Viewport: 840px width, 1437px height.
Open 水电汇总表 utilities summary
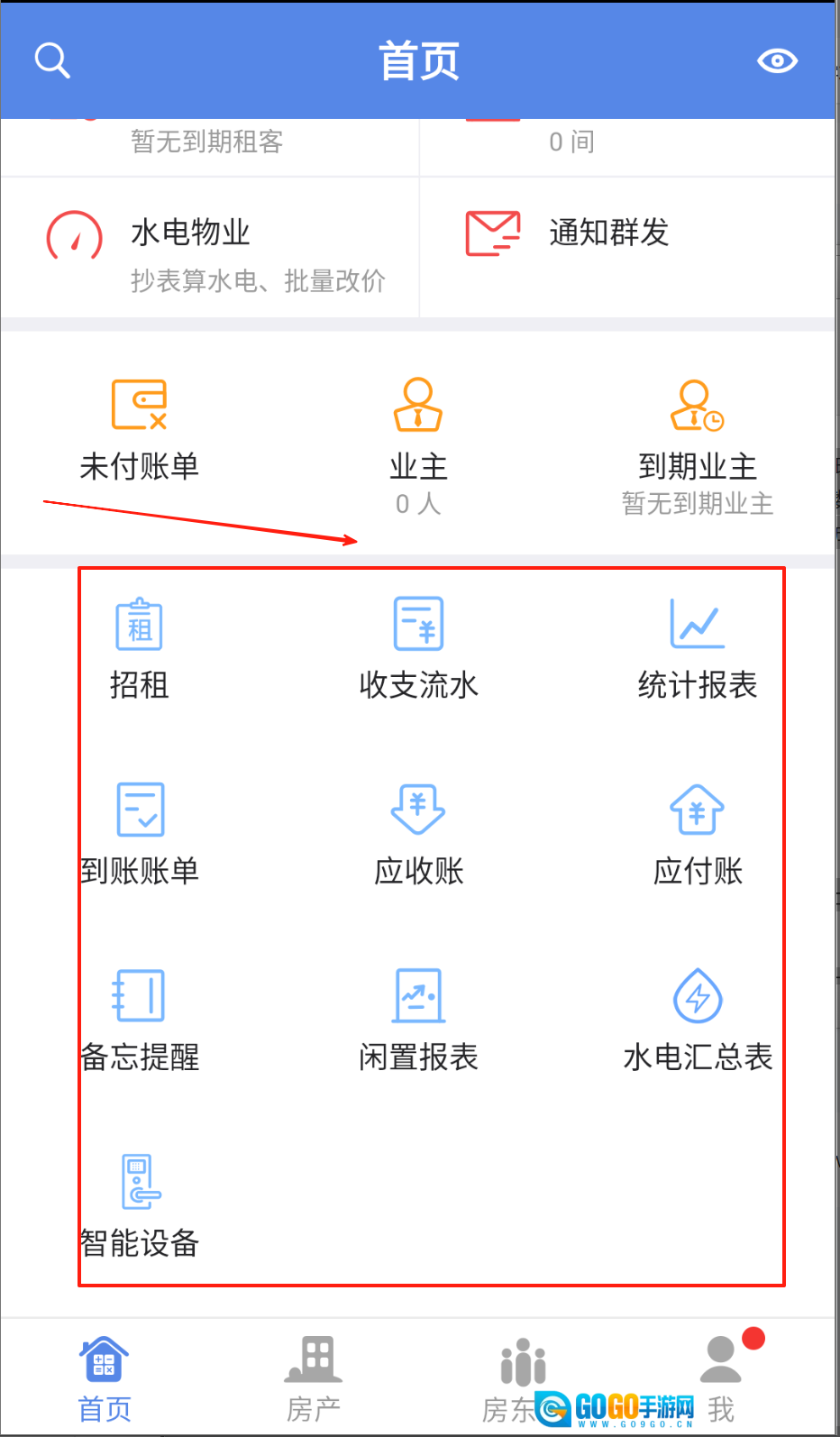(697, 1021)
